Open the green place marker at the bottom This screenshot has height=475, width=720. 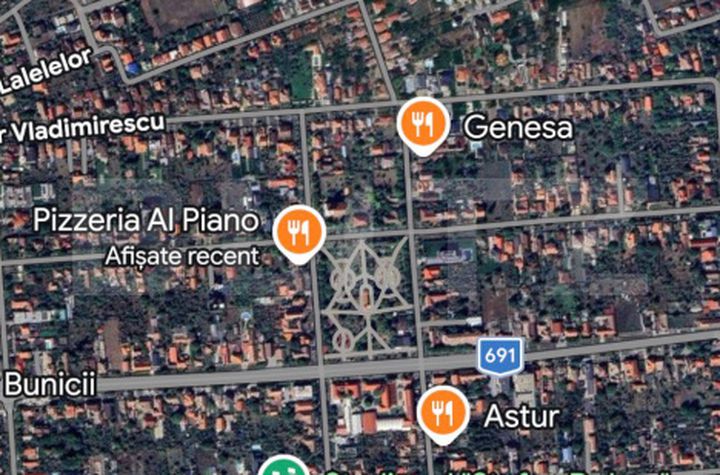coord(282,468)
